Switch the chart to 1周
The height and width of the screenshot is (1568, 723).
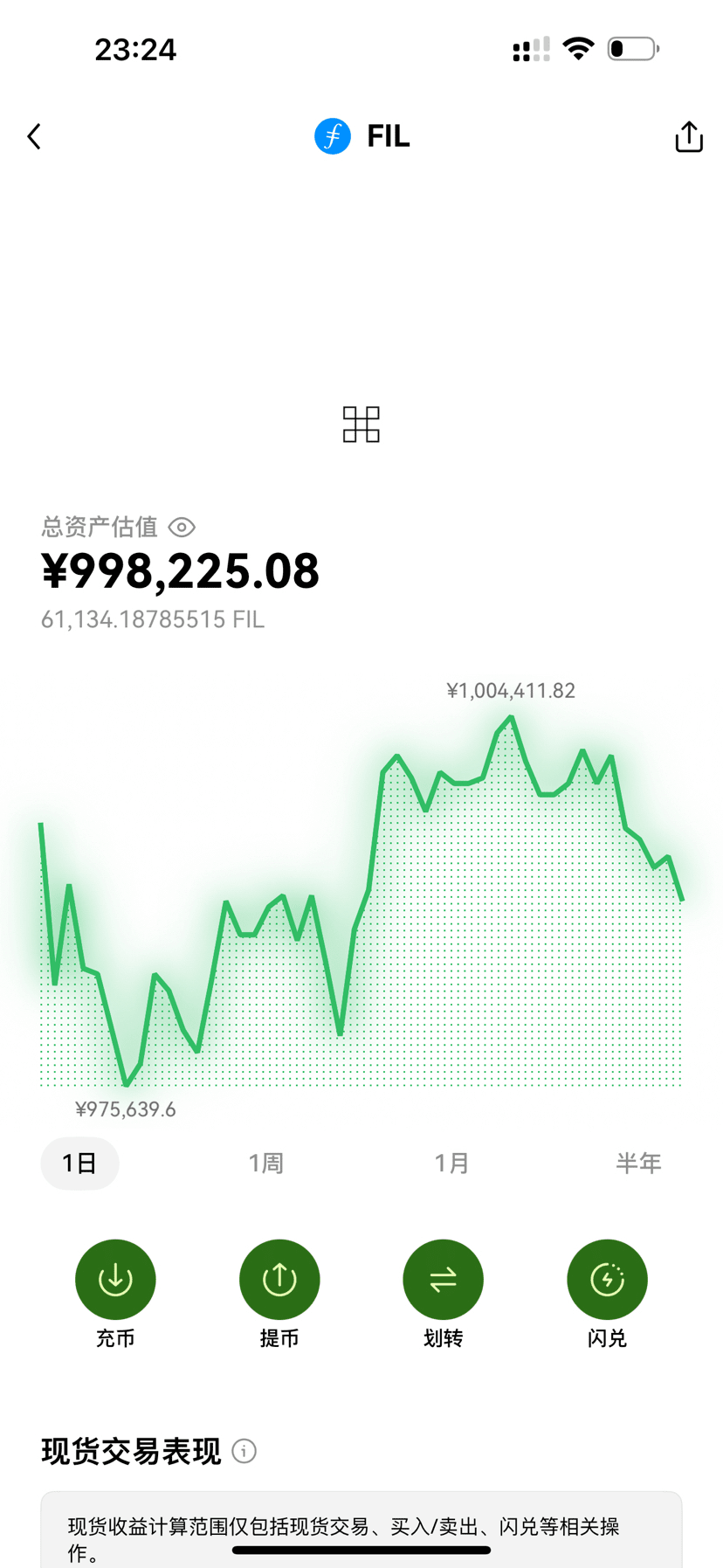(x=265, y=1164)
